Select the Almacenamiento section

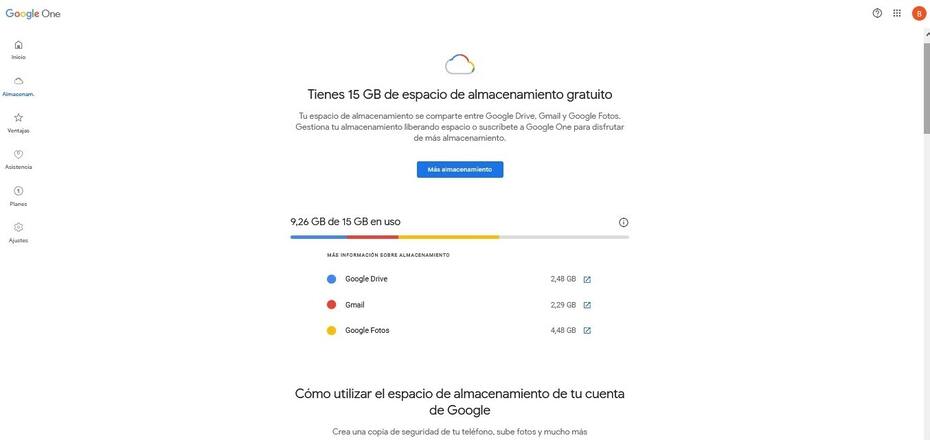[18, 86]
